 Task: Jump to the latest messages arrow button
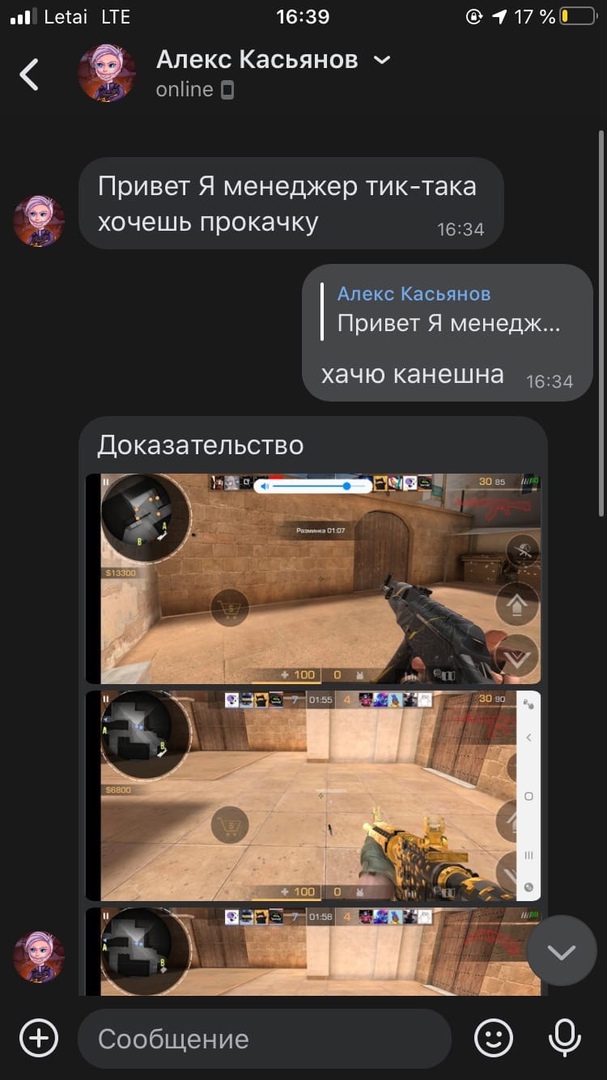coord(561,951)
